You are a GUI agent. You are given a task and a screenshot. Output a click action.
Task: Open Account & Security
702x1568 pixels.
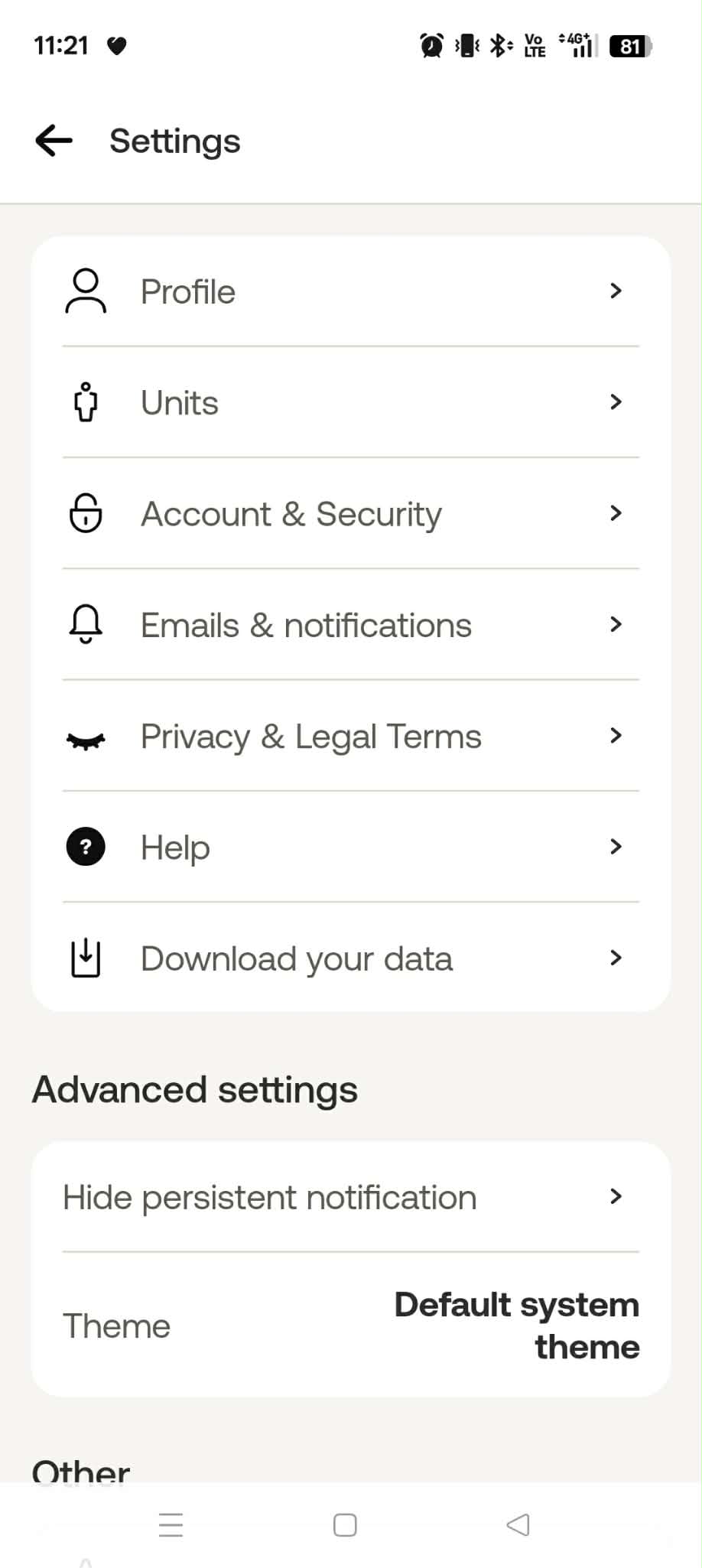(350, 513)
